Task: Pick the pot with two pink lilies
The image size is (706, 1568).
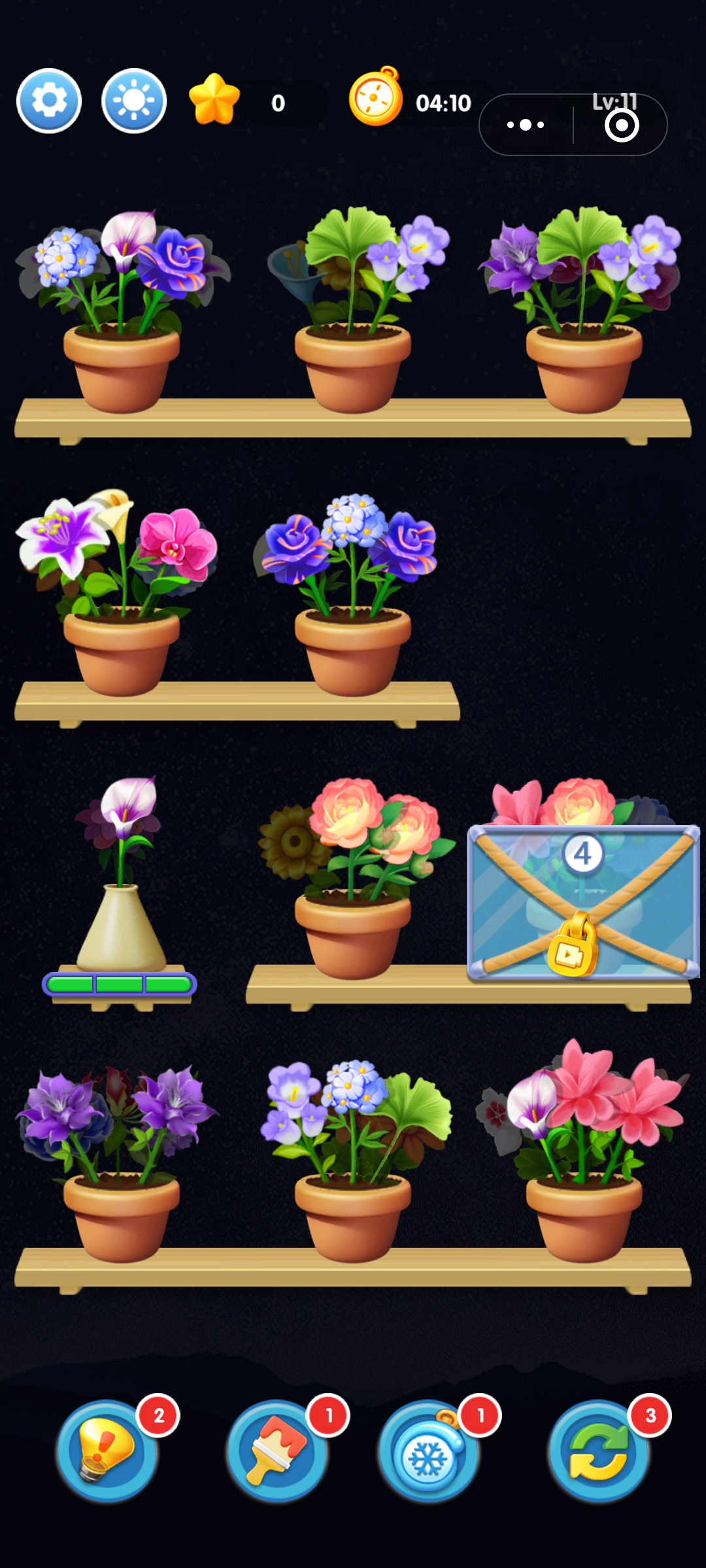Action: click(x=584, y=1163)
